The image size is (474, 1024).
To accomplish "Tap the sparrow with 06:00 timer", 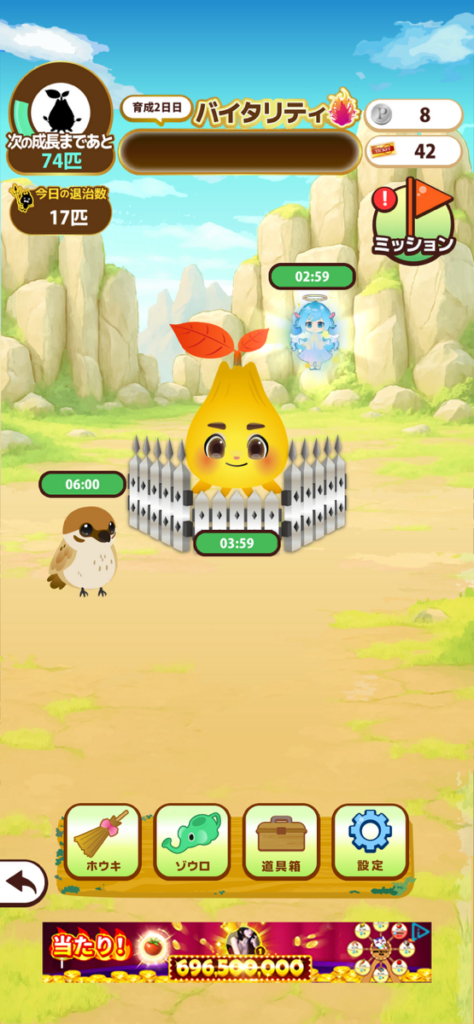I will (x=83, y=552).
